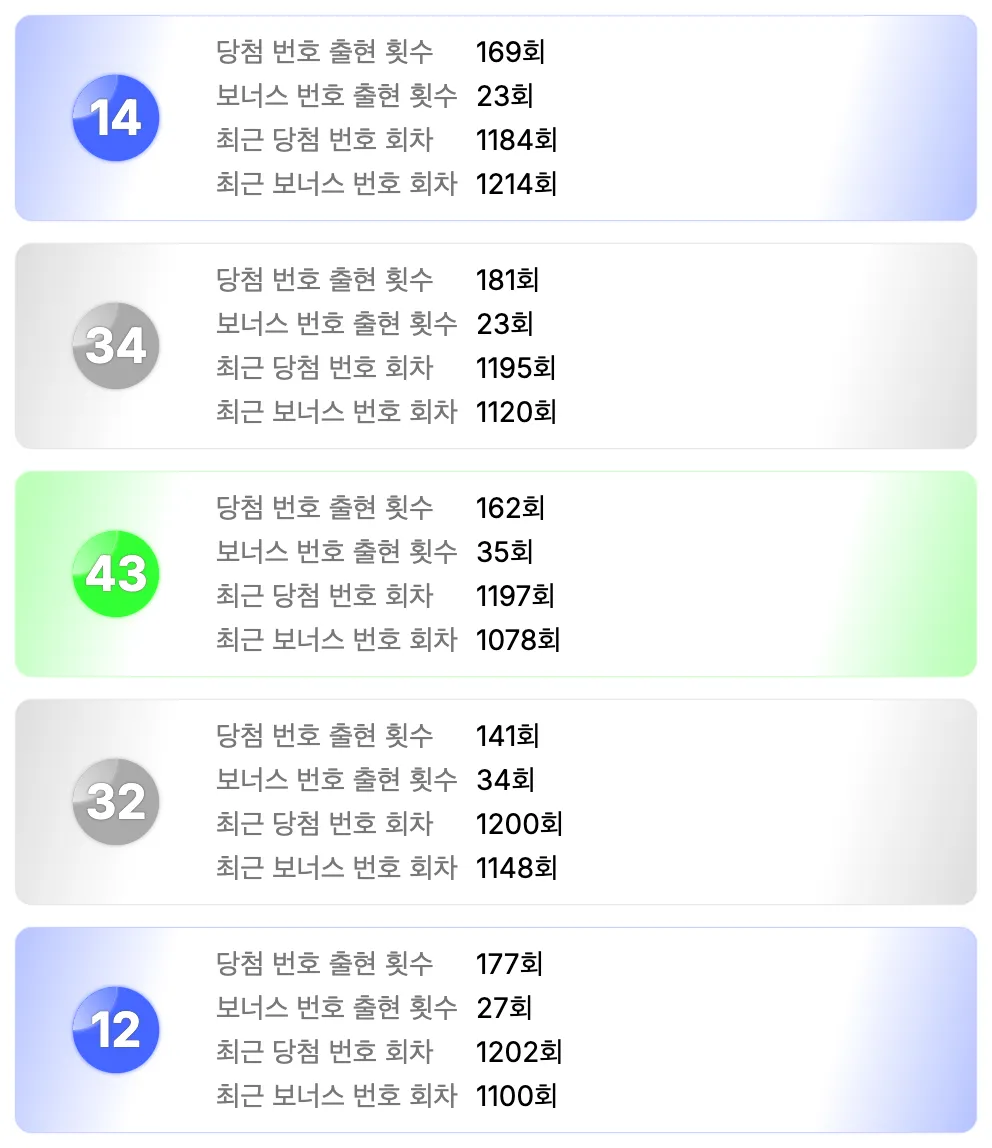Select the blue number 14 ball

[x=115, y=117]
